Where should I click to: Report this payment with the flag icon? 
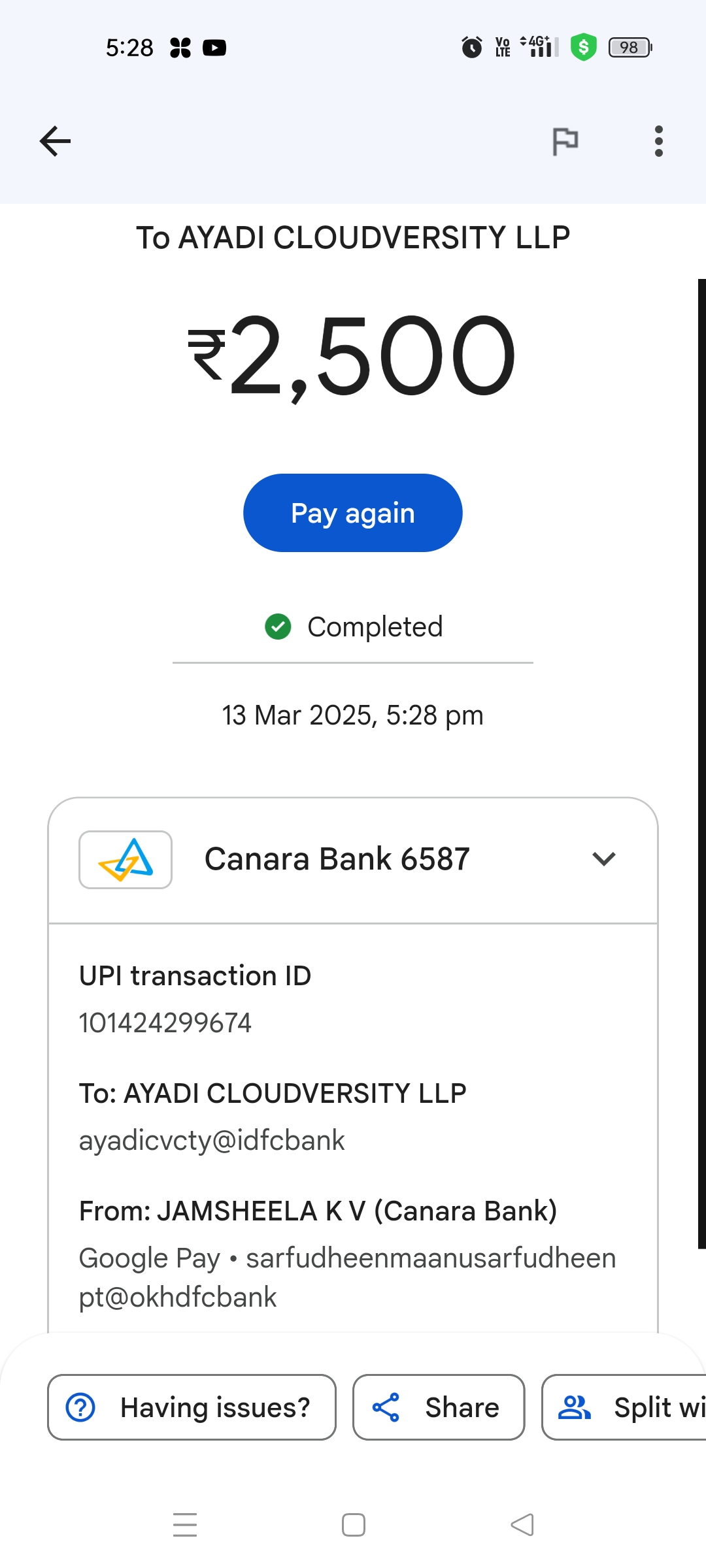tap(565, 141)
